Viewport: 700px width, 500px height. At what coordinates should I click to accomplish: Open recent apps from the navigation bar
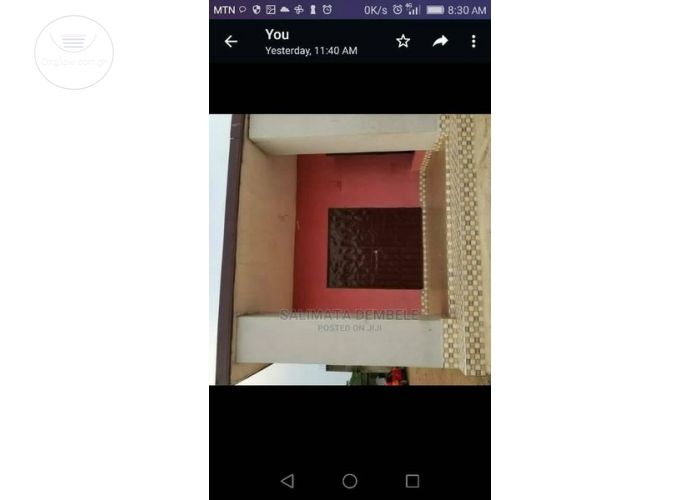tap(412, 481)
